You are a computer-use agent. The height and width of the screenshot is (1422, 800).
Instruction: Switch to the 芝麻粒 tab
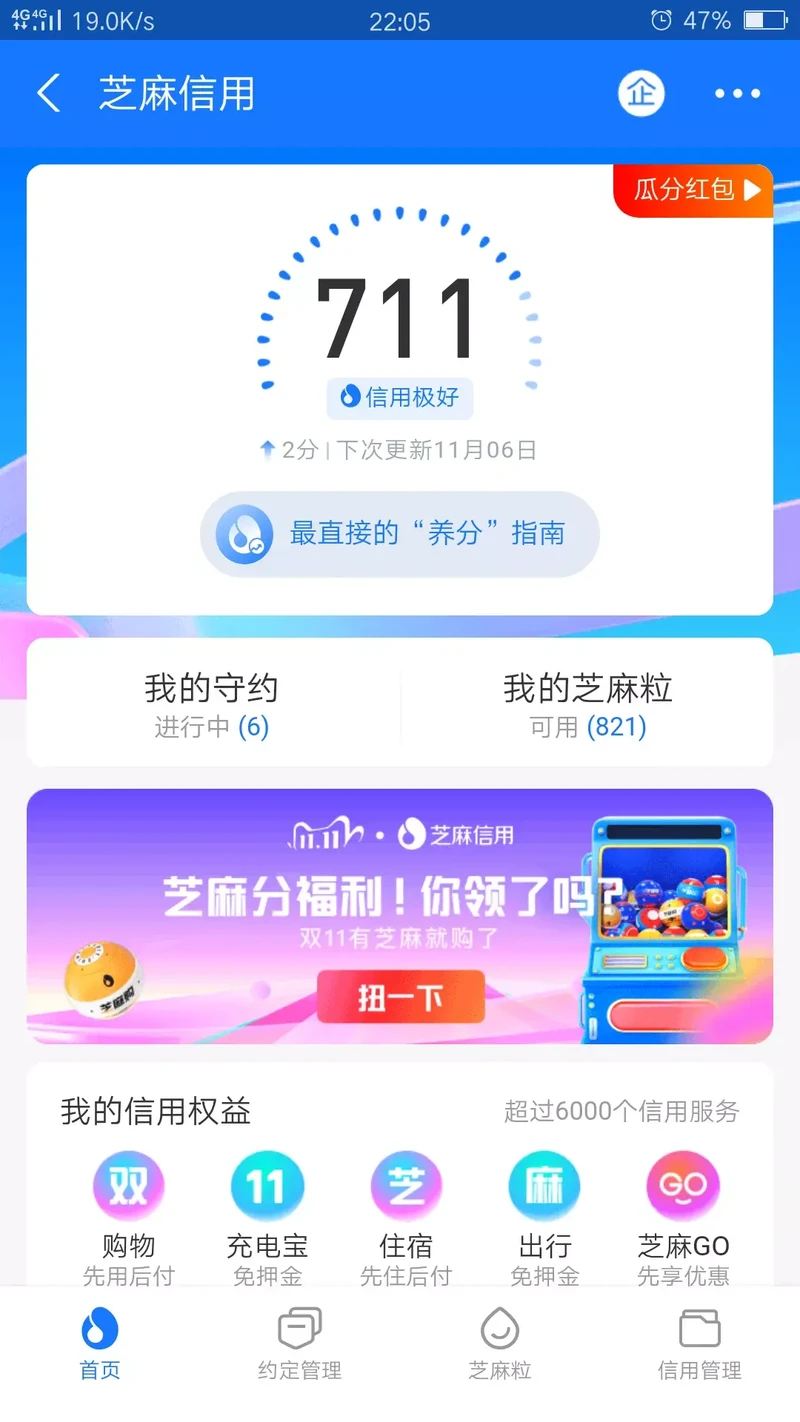[500, 1344]
